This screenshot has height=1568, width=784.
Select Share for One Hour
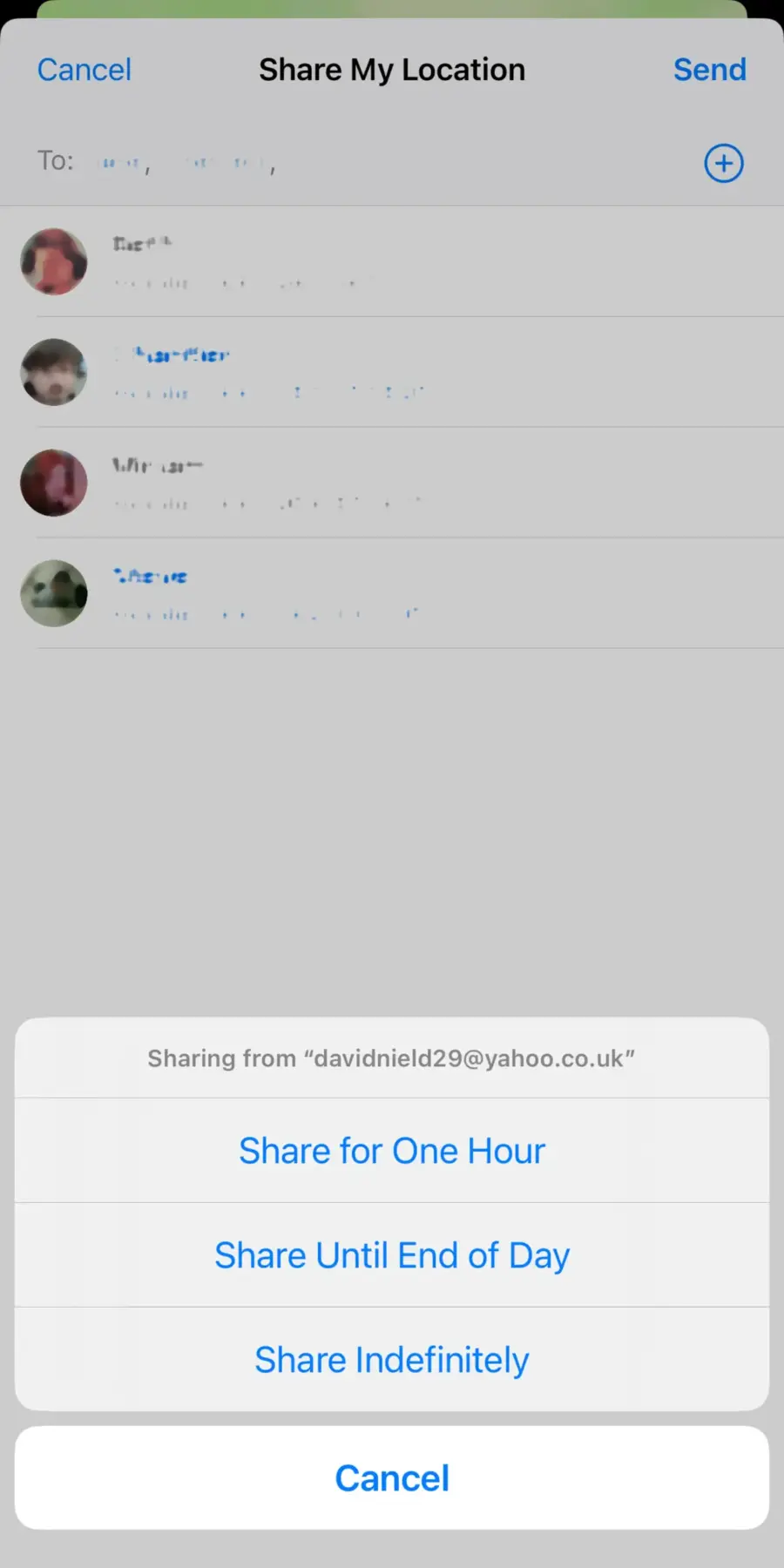click(392, 1151)
